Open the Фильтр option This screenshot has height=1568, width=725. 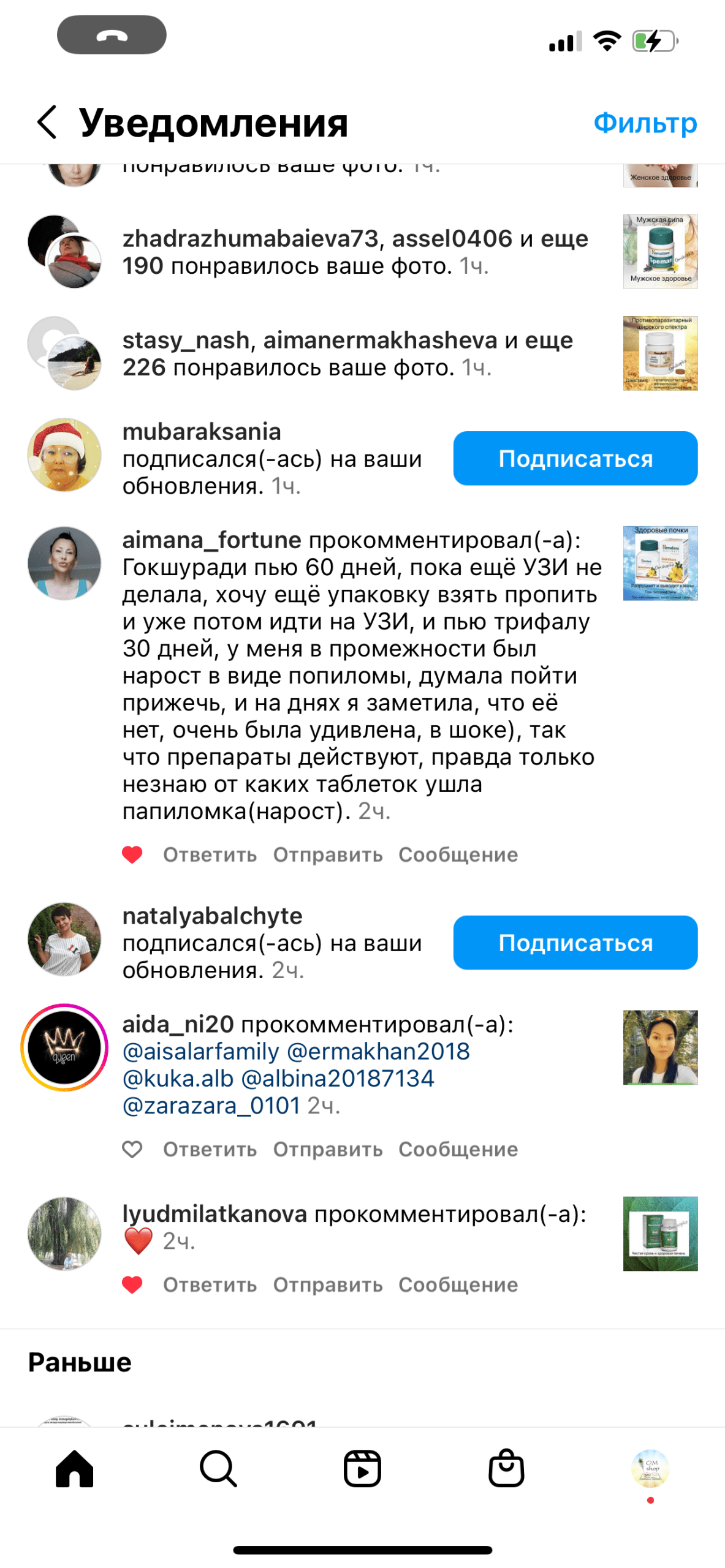point(644,123)
